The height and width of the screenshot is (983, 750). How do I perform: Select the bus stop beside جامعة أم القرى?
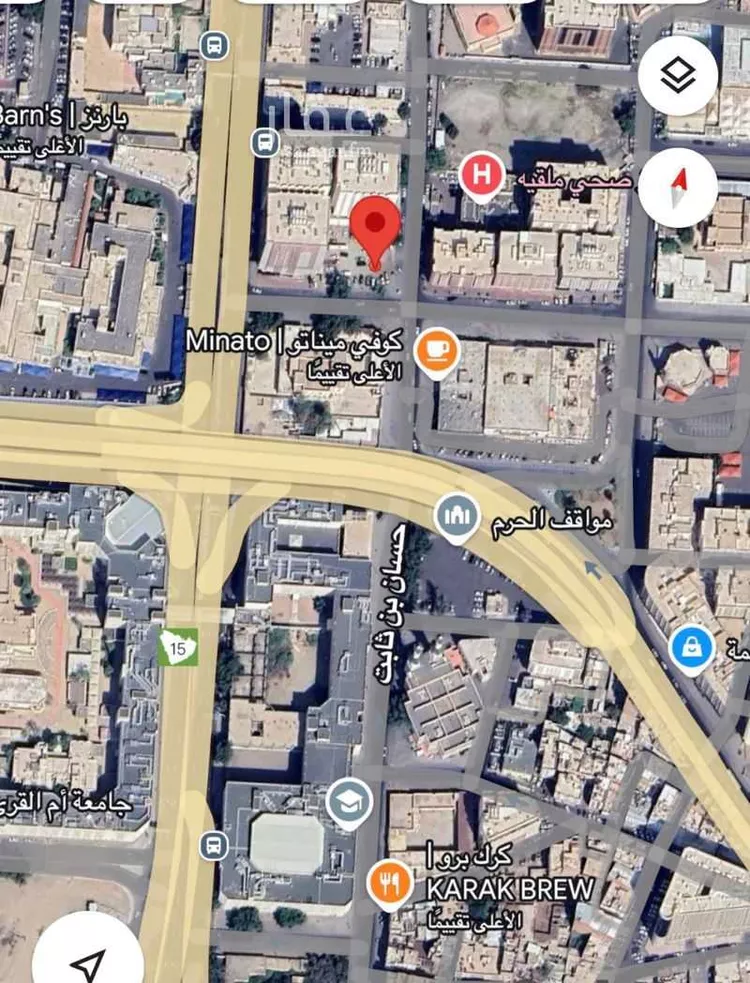[x=212, y=845]
